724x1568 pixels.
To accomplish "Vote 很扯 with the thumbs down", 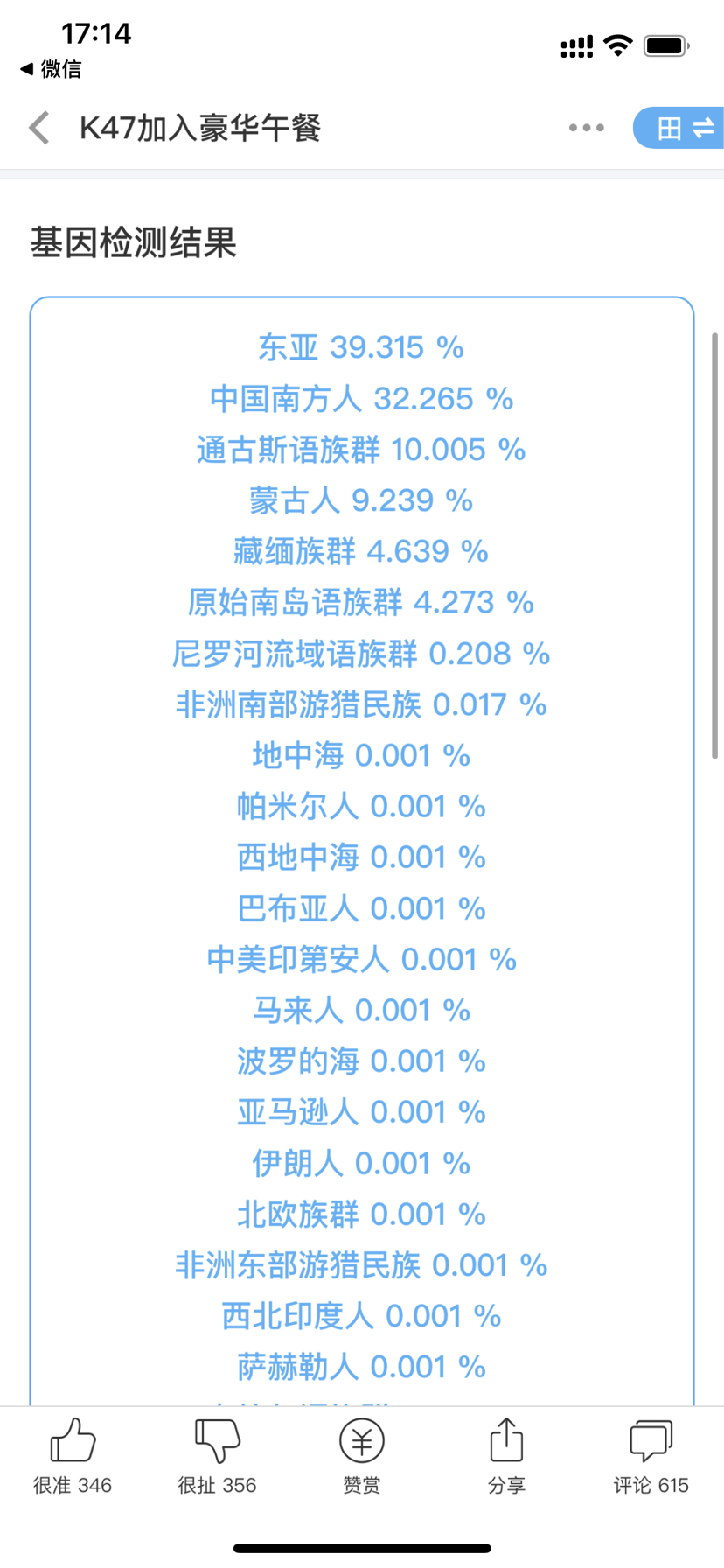I will (x=217, y=1456).
